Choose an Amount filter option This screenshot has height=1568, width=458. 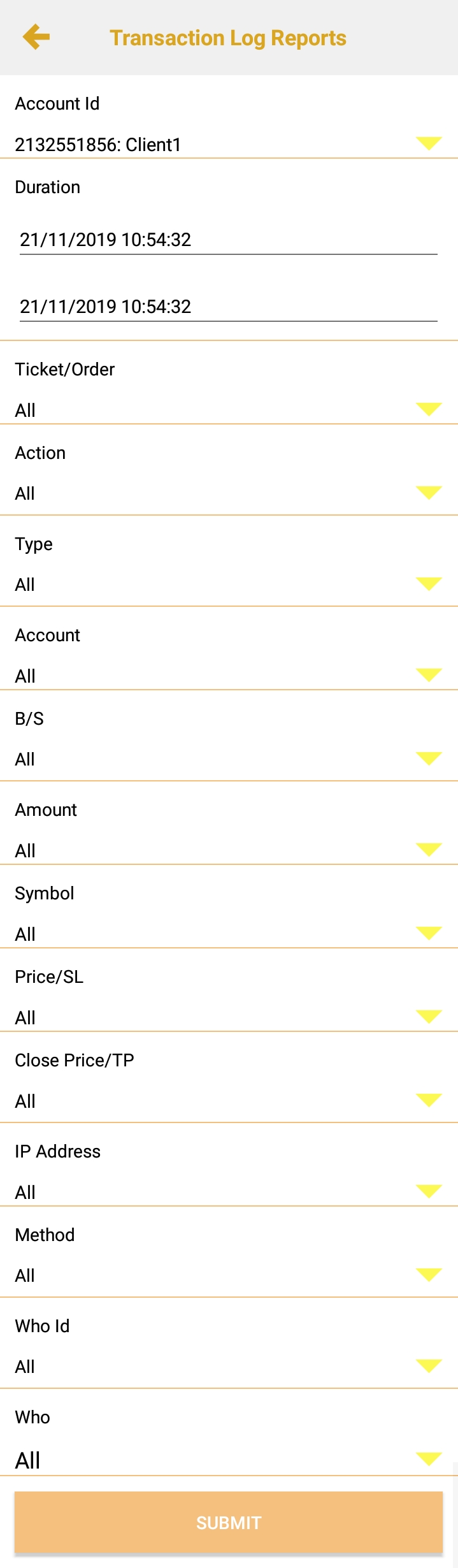228,850
